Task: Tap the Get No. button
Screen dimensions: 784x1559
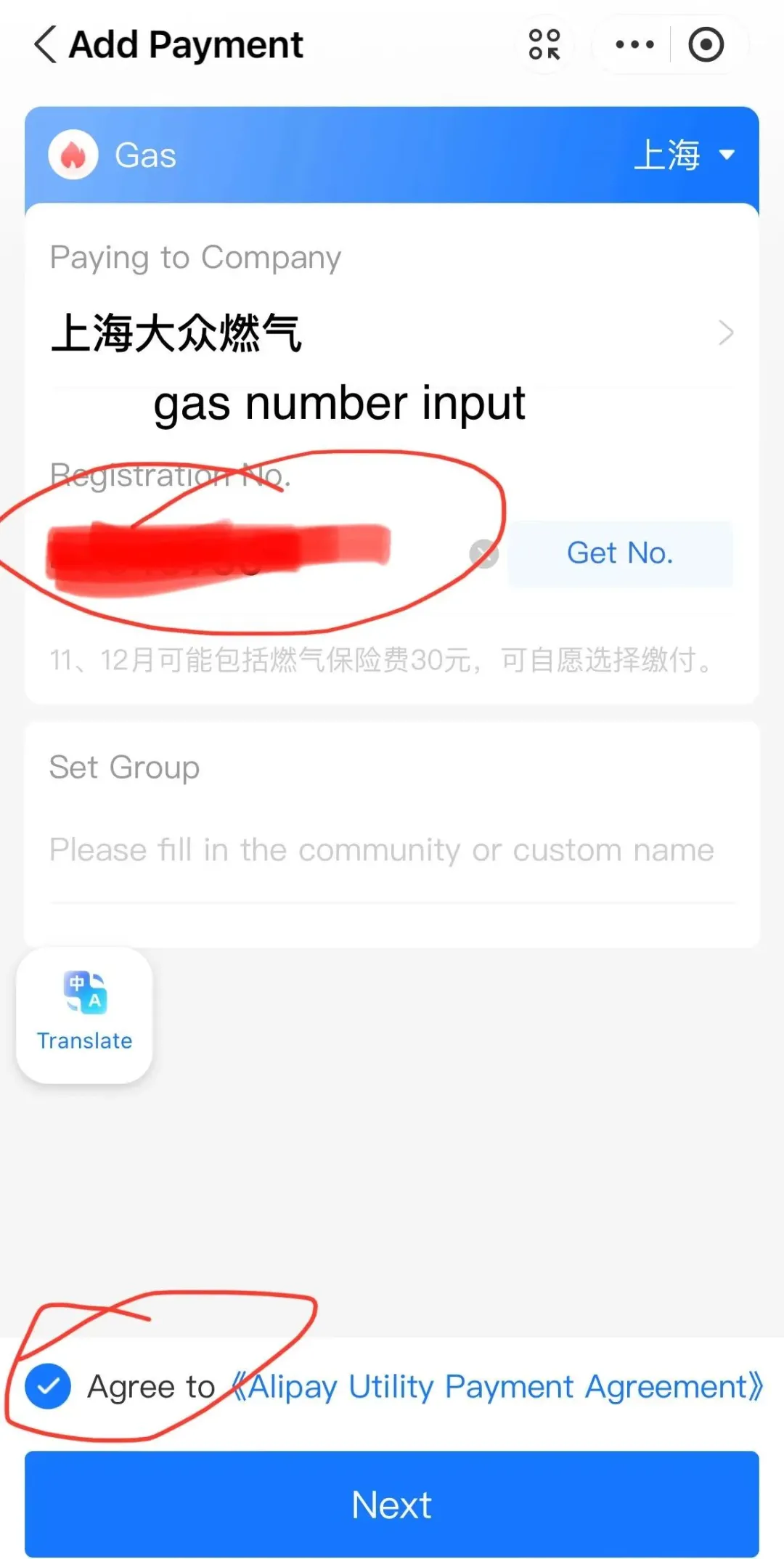Action: coord(620,553)
